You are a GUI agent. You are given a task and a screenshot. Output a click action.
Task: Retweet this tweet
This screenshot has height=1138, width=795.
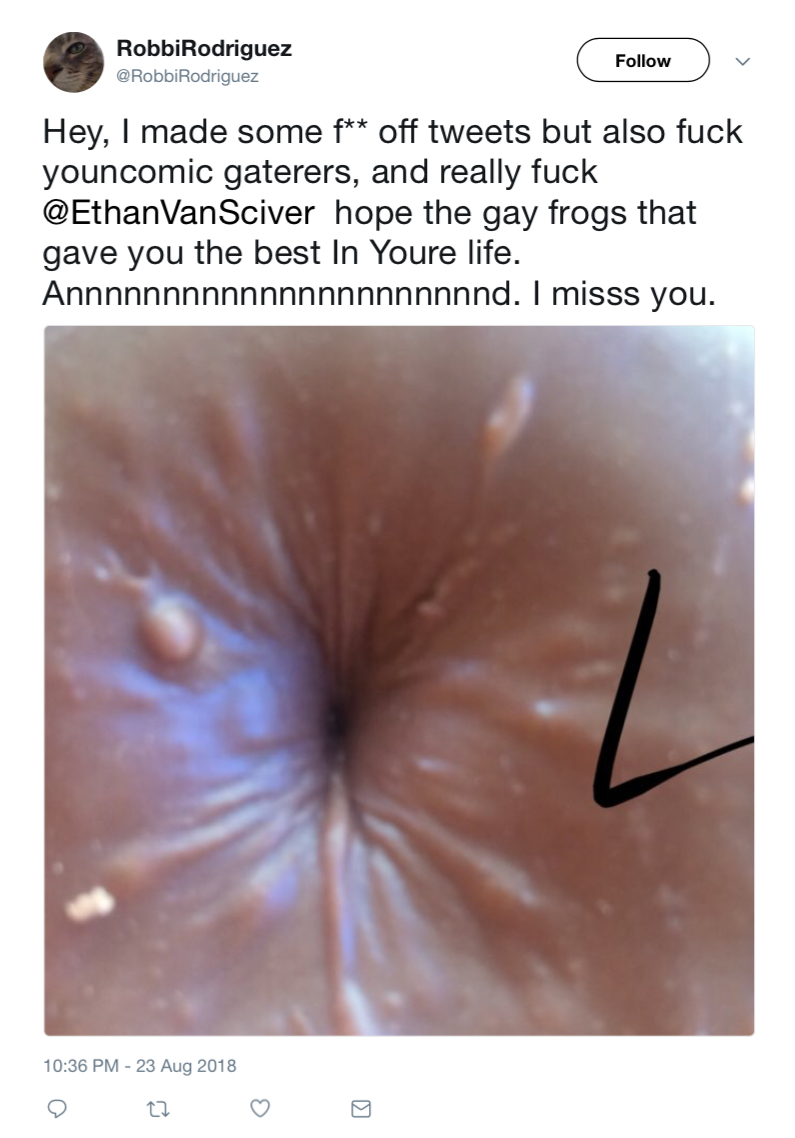coord(158,1109)
